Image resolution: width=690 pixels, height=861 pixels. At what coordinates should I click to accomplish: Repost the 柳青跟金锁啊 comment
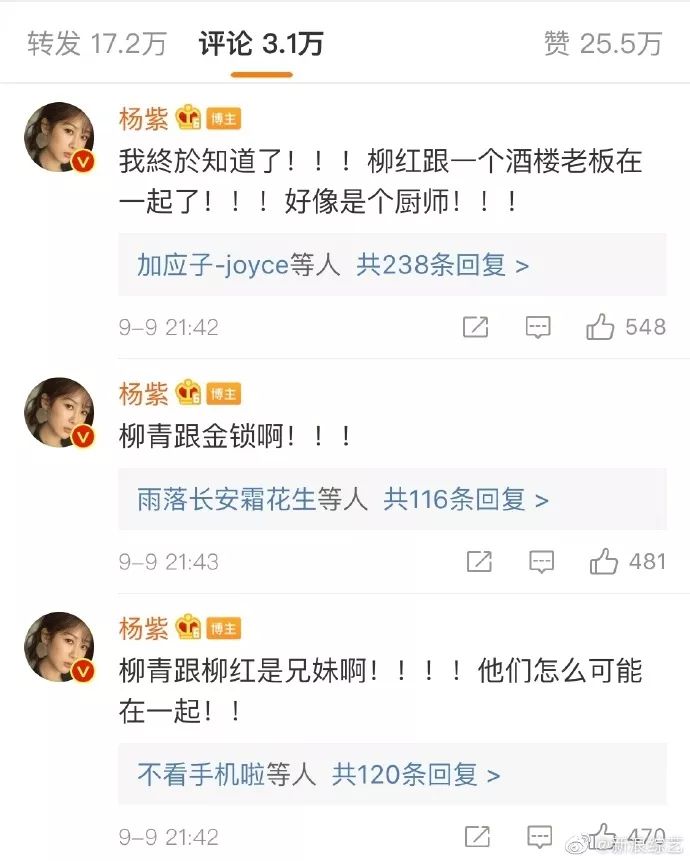coord(479,562)
